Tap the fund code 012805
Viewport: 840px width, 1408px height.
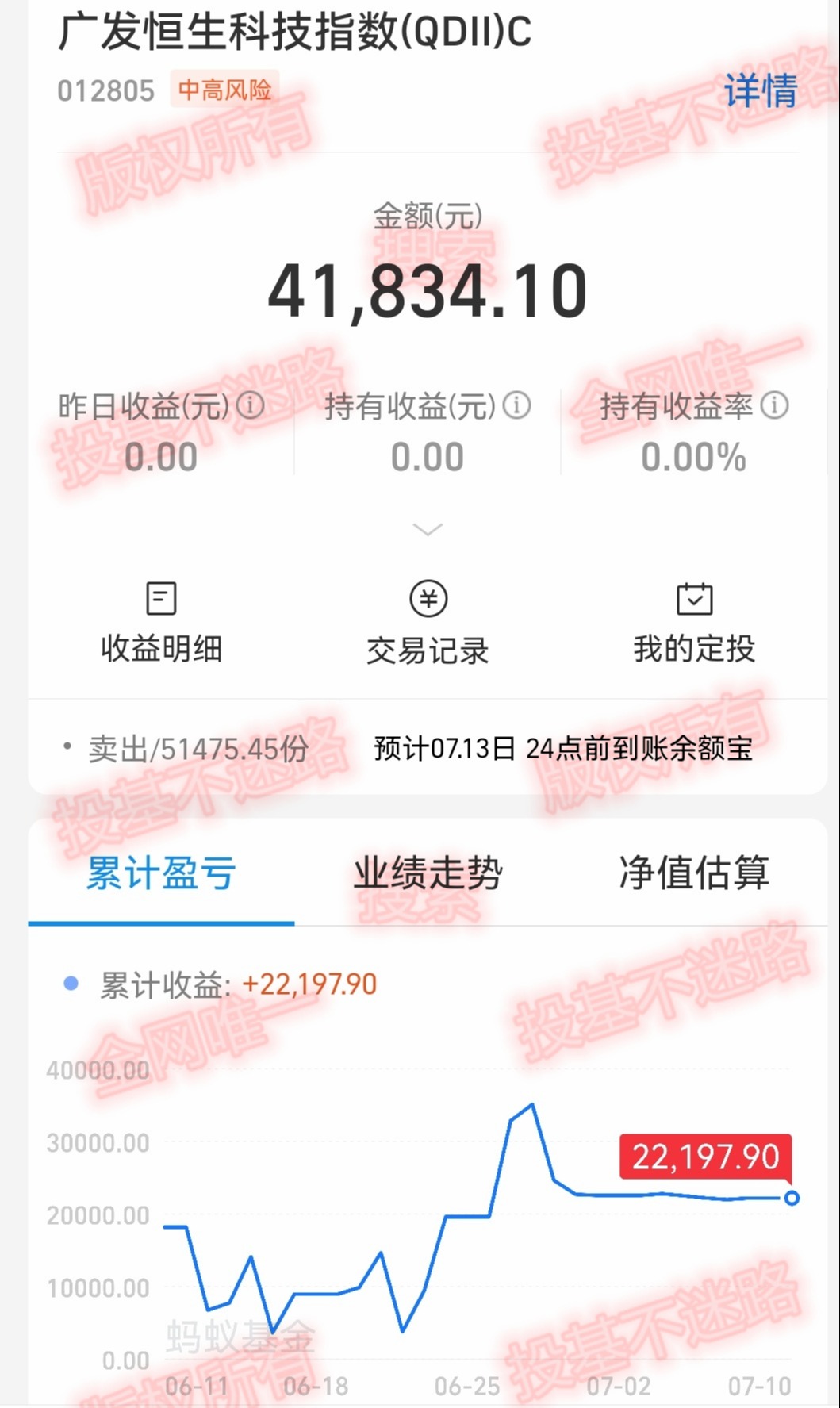[106, 91]
